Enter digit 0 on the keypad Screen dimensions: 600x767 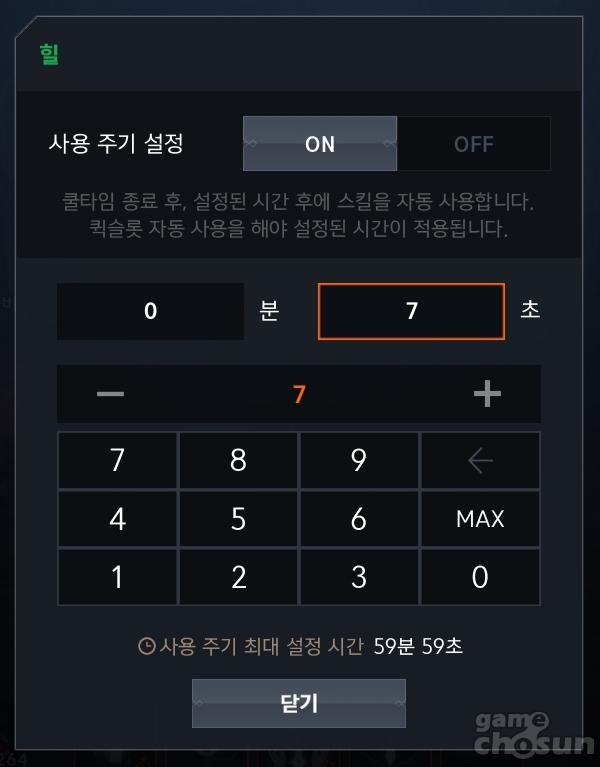[480, 577]
